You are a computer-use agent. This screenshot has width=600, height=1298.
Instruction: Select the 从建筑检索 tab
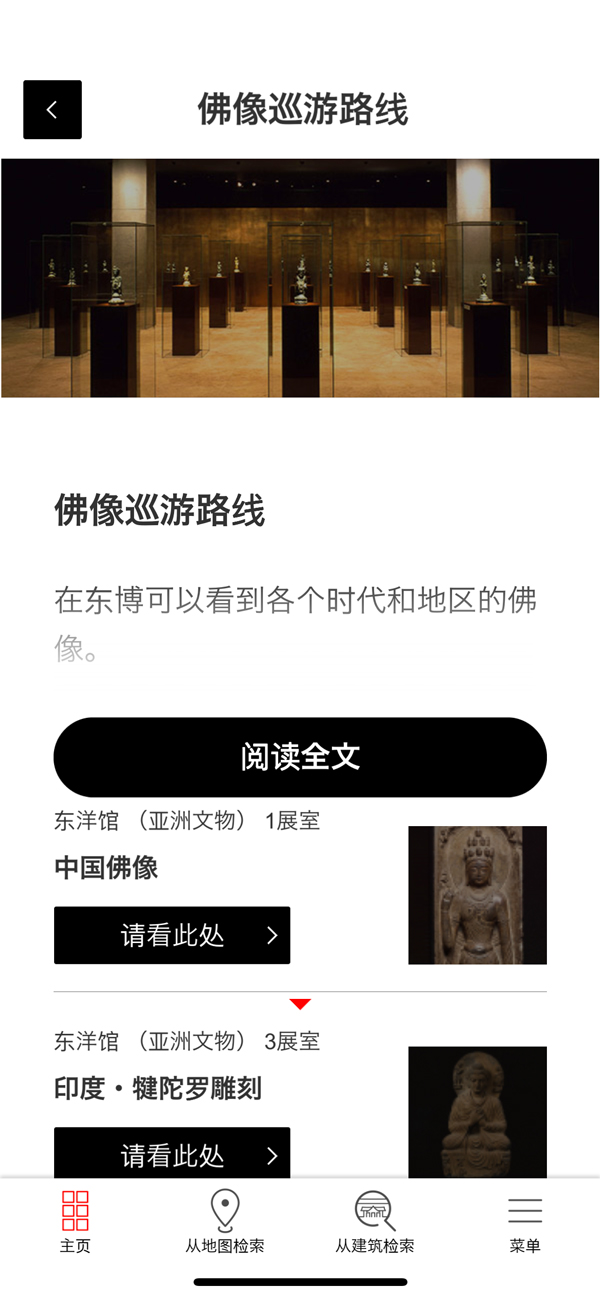375,1222
